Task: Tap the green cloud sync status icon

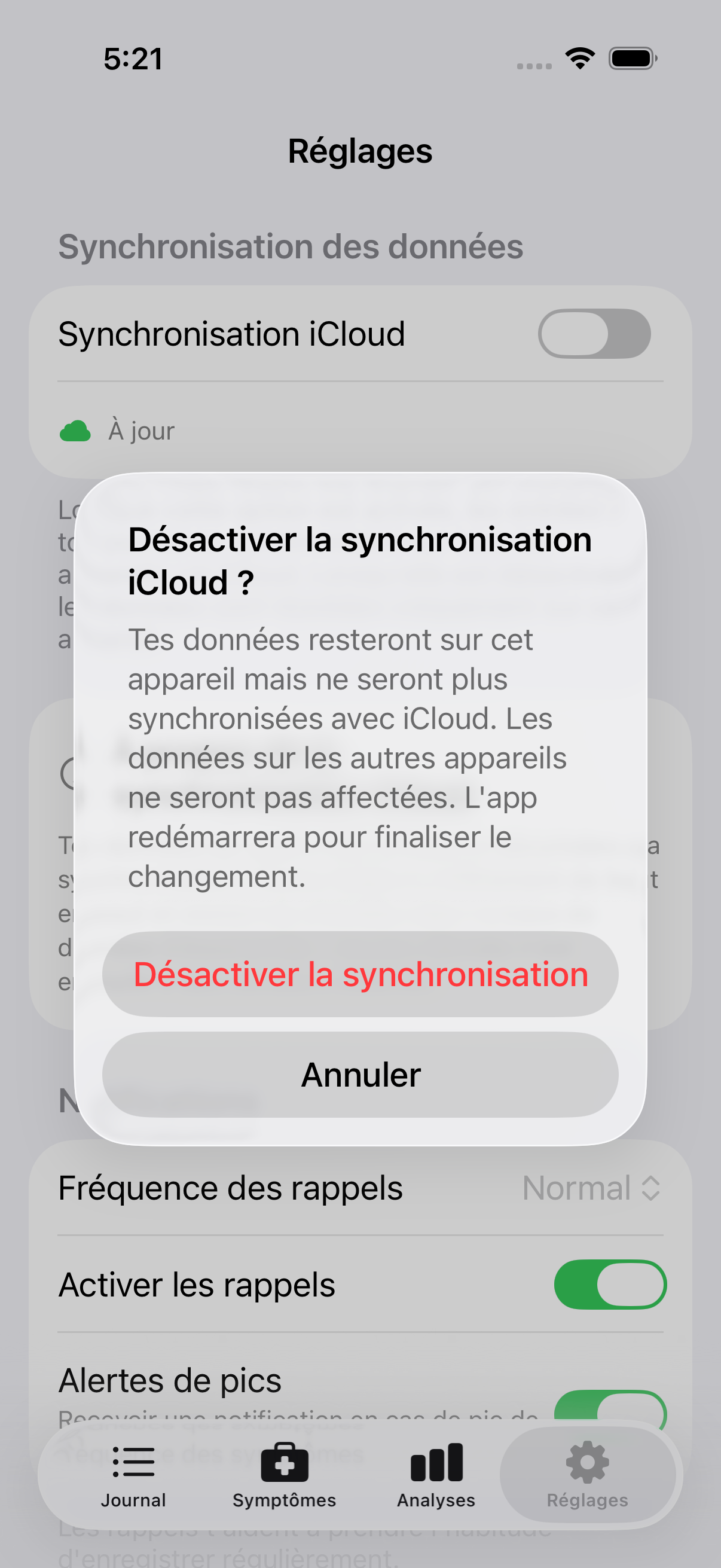Action: click(74, 430)
